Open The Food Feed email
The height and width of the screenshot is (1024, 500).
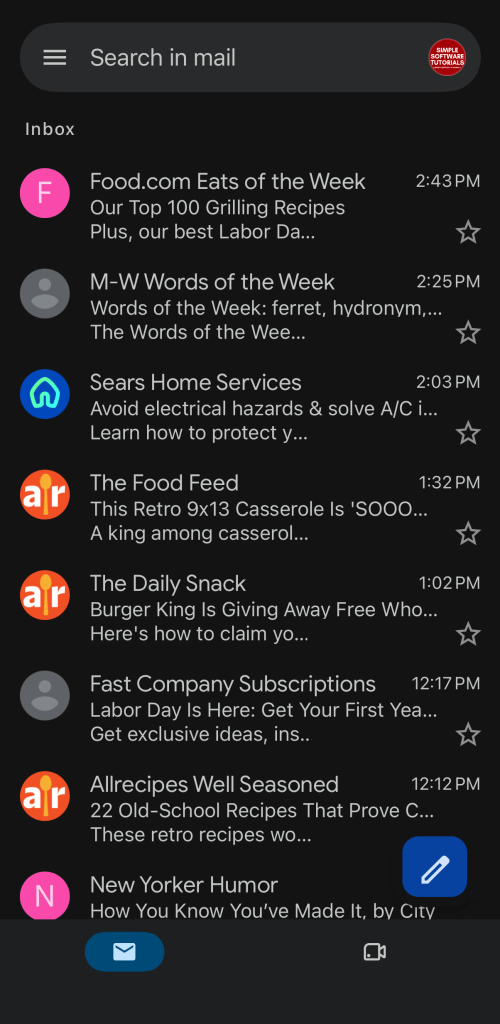click(x=250, y=507)
